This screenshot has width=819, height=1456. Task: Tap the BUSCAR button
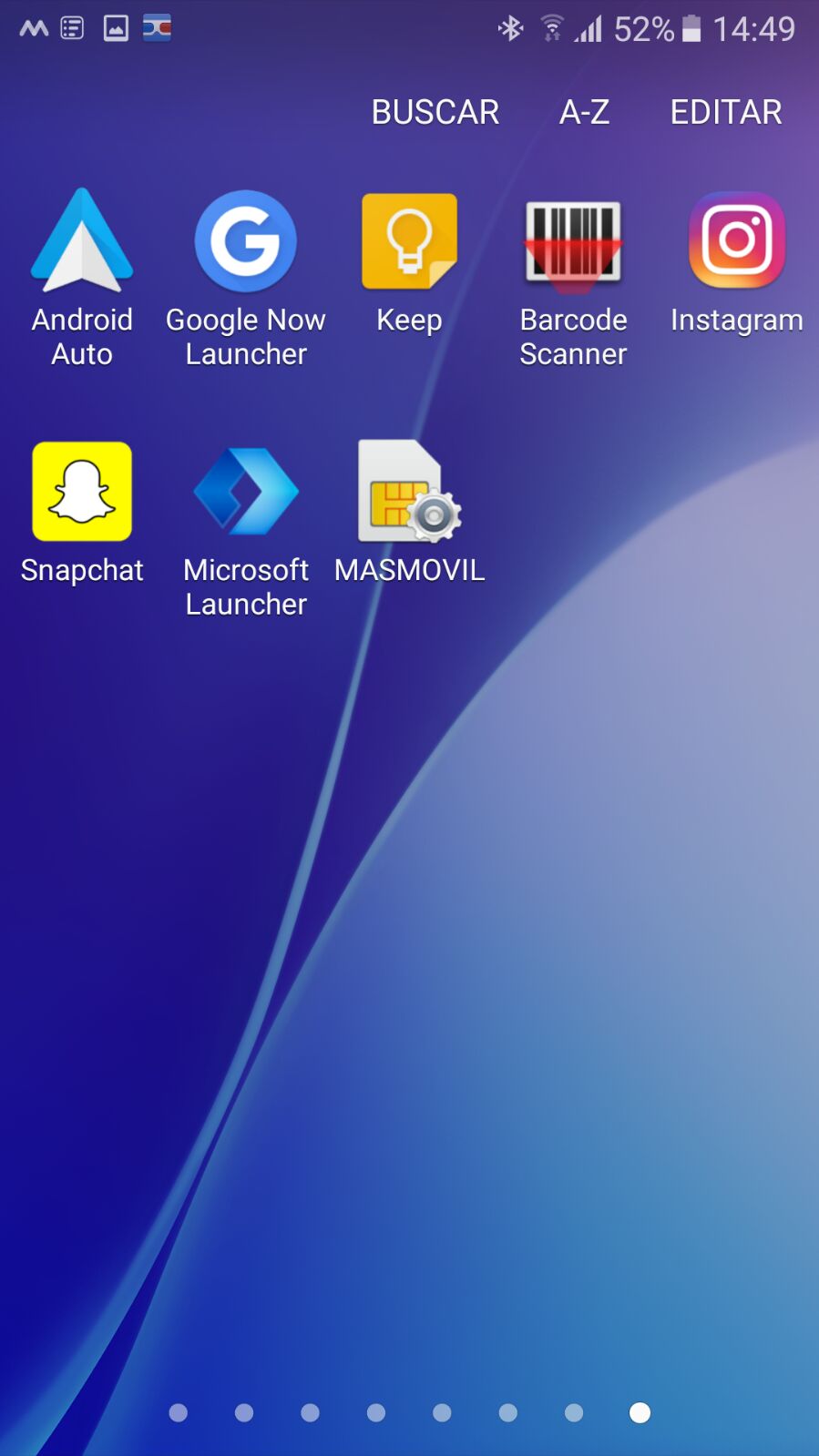[435, 112]
